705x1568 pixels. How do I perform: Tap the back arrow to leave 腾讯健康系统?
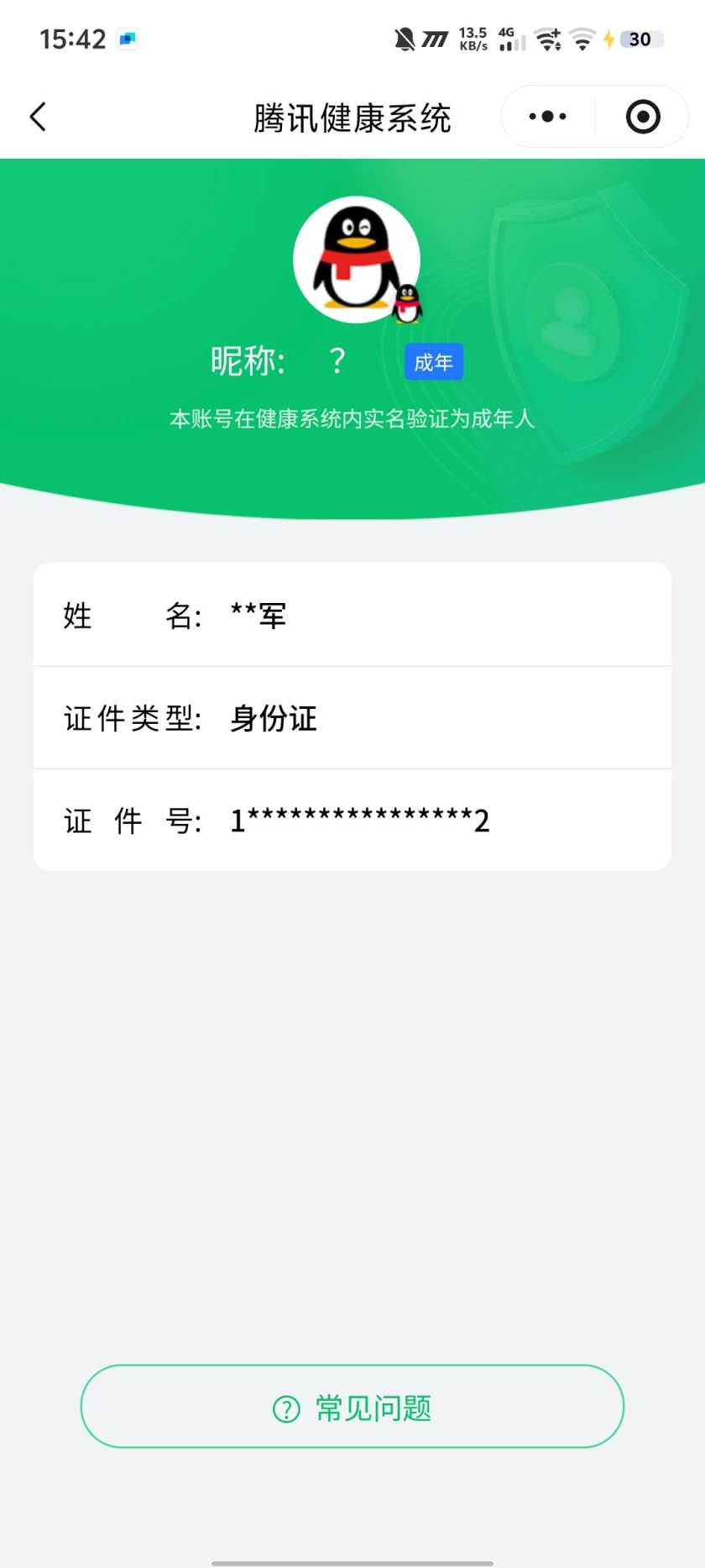38,117
